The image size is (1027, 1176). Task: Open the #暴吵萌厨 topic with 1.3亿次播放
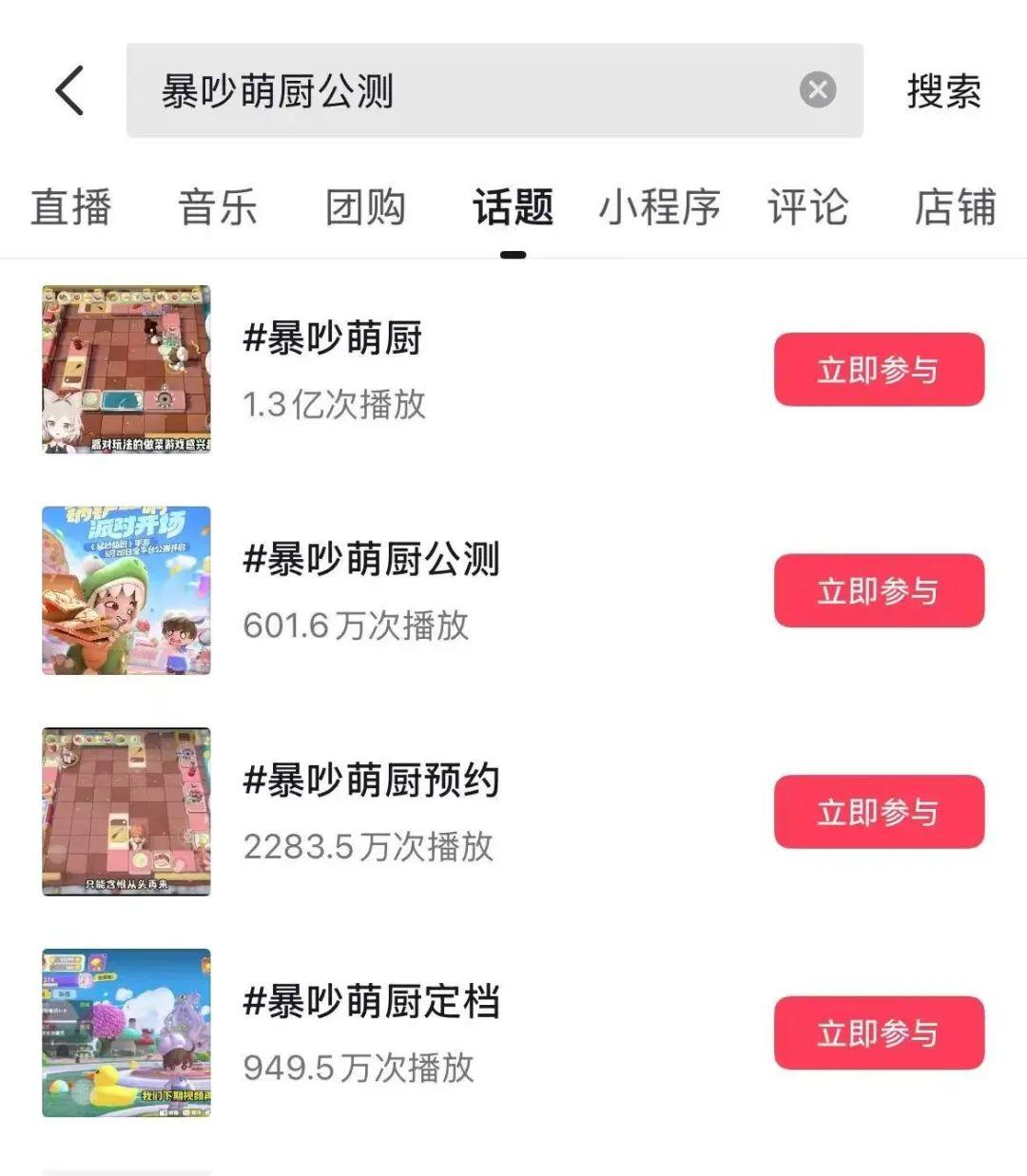[333, 339]
